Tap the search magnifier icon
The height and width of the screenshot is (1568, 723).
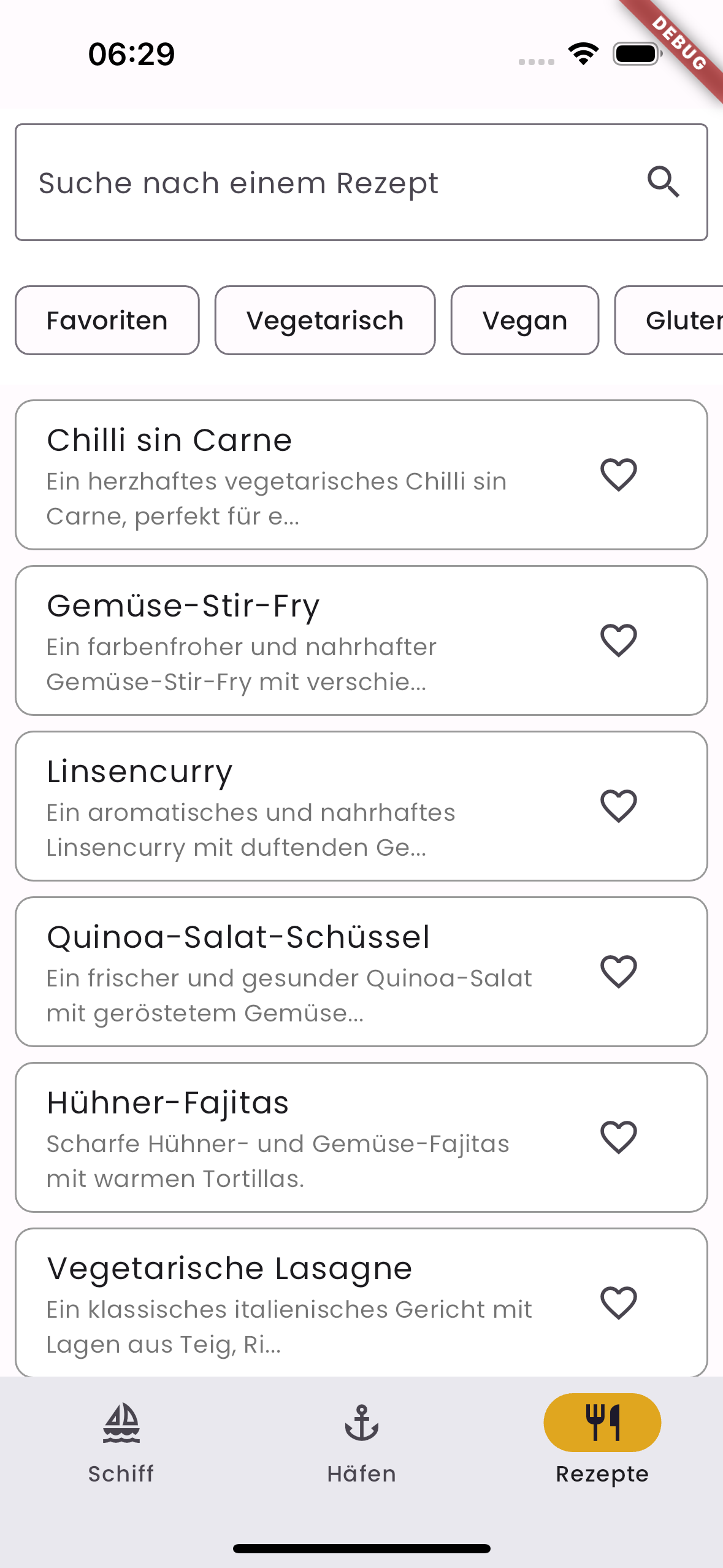pos(663,182)
